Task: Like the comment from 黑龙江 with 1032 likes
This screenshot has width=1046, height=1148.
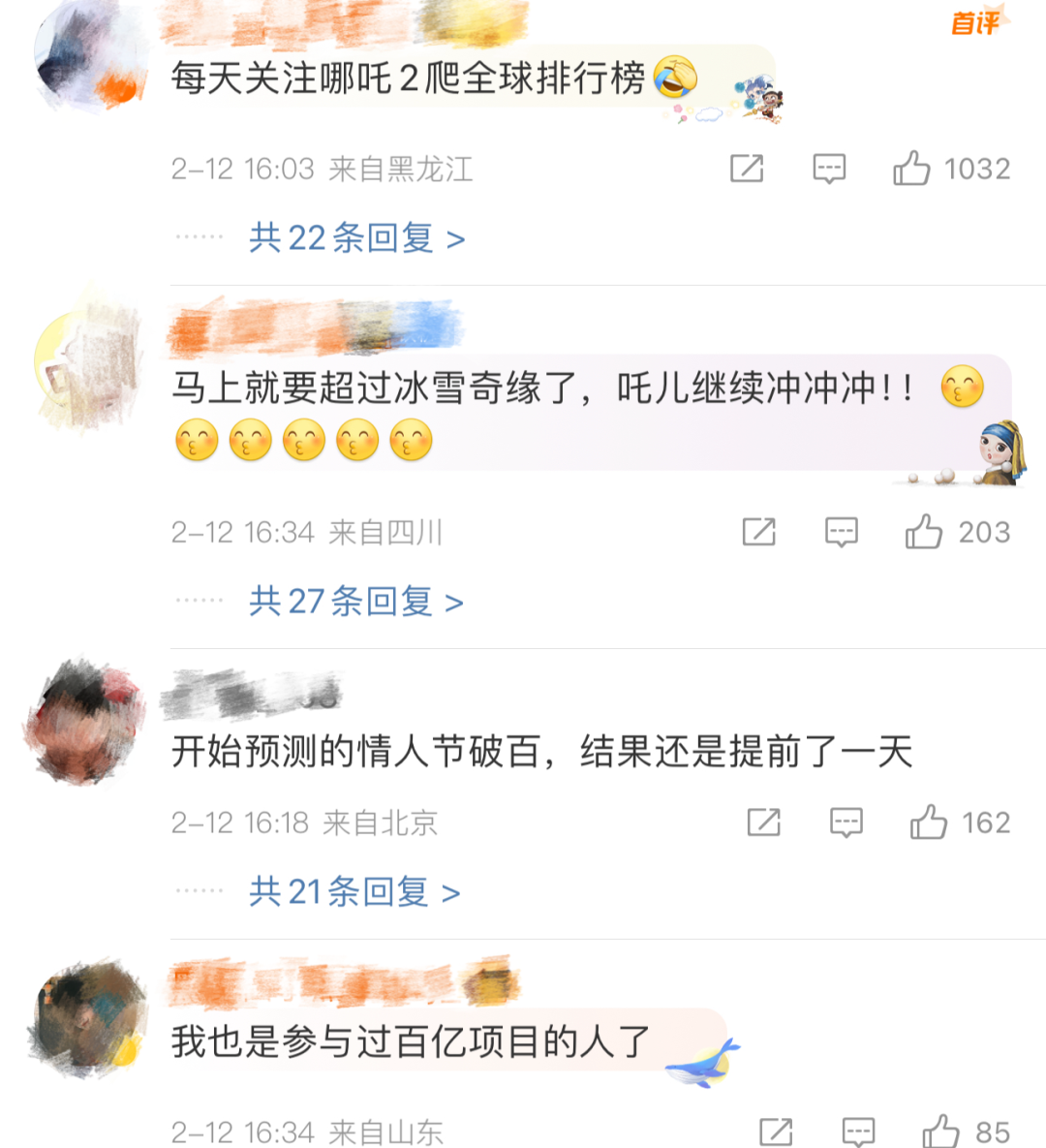Action: click(x=911, y=169)
